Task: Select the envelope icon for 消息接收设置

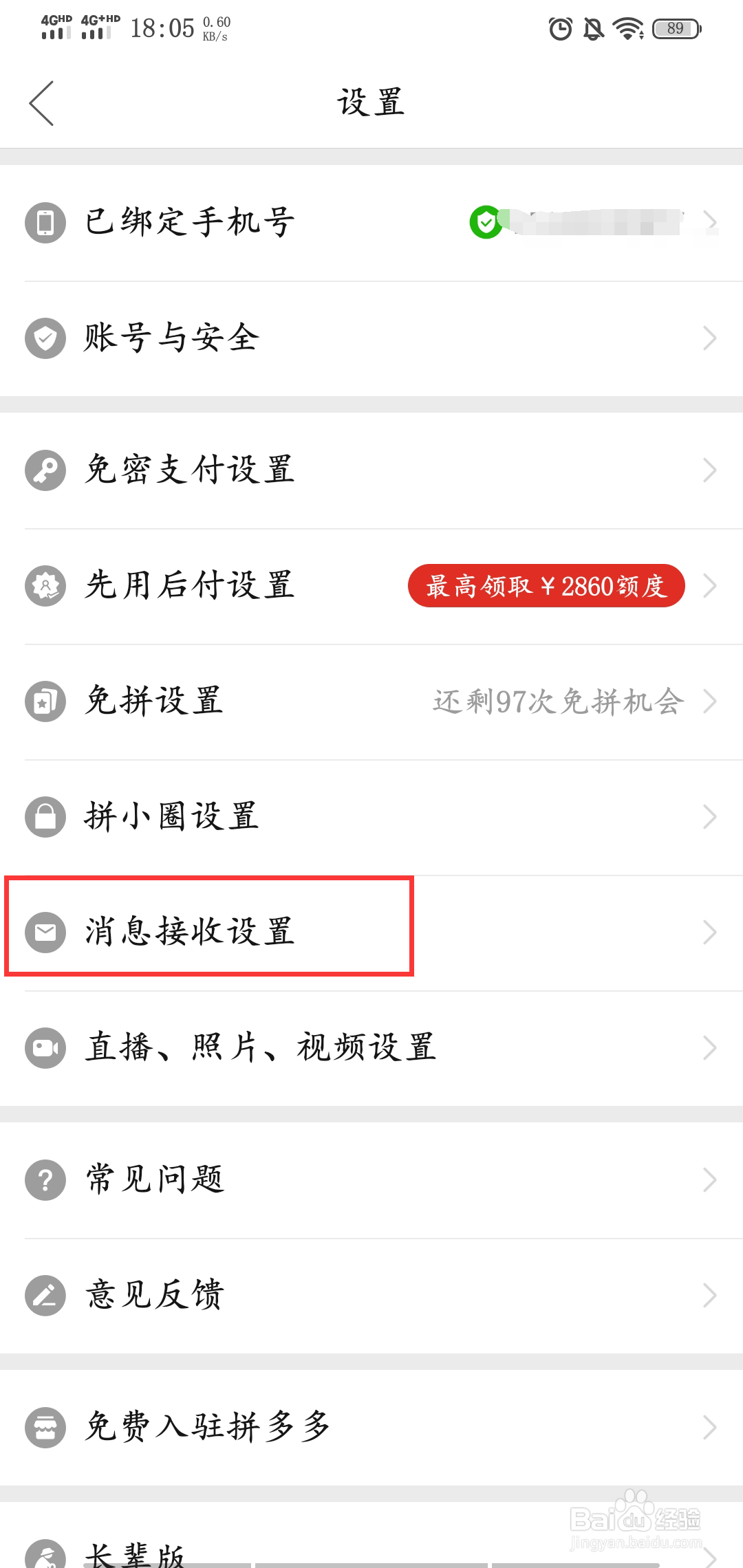Action: [x=44, y=933]
